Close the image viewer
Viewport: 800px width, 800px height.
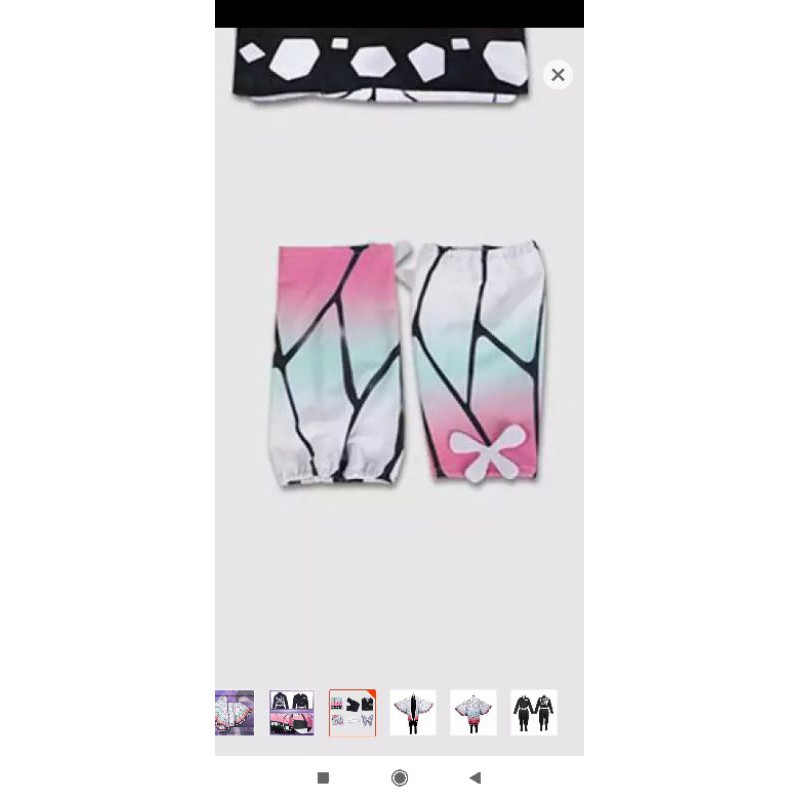[x=558, y=75]
